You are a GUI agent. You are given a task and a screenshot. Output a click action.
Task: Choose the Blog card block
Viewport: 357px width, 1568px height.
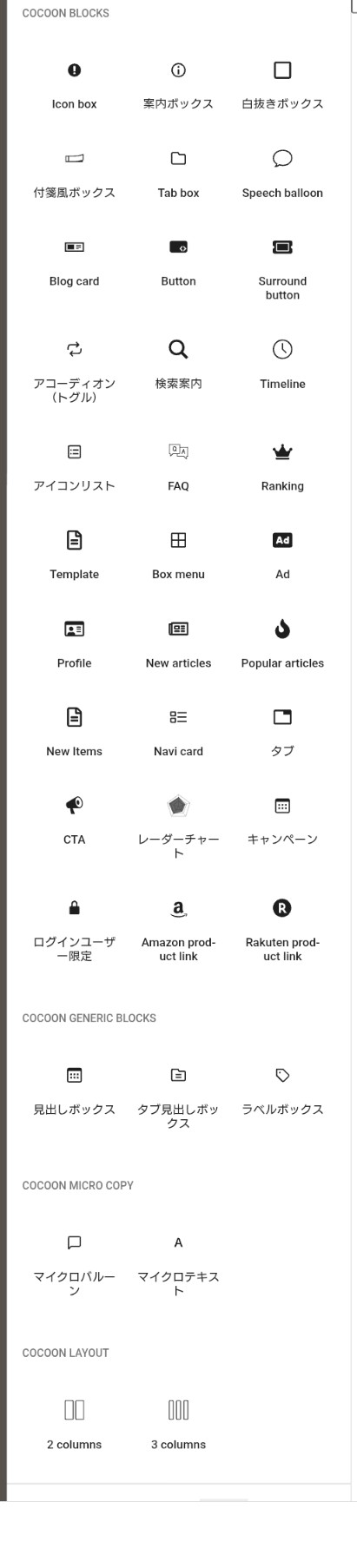(74, 262)
